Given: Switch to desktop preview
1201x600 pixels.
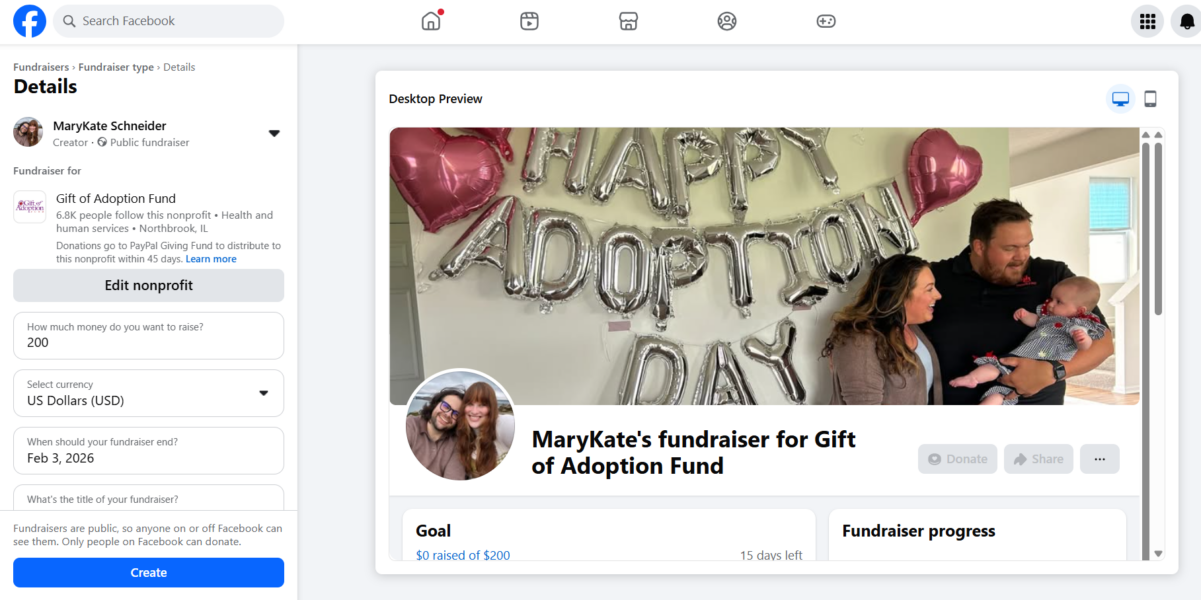Looking at the screenshot, I should pos(1120,99).
